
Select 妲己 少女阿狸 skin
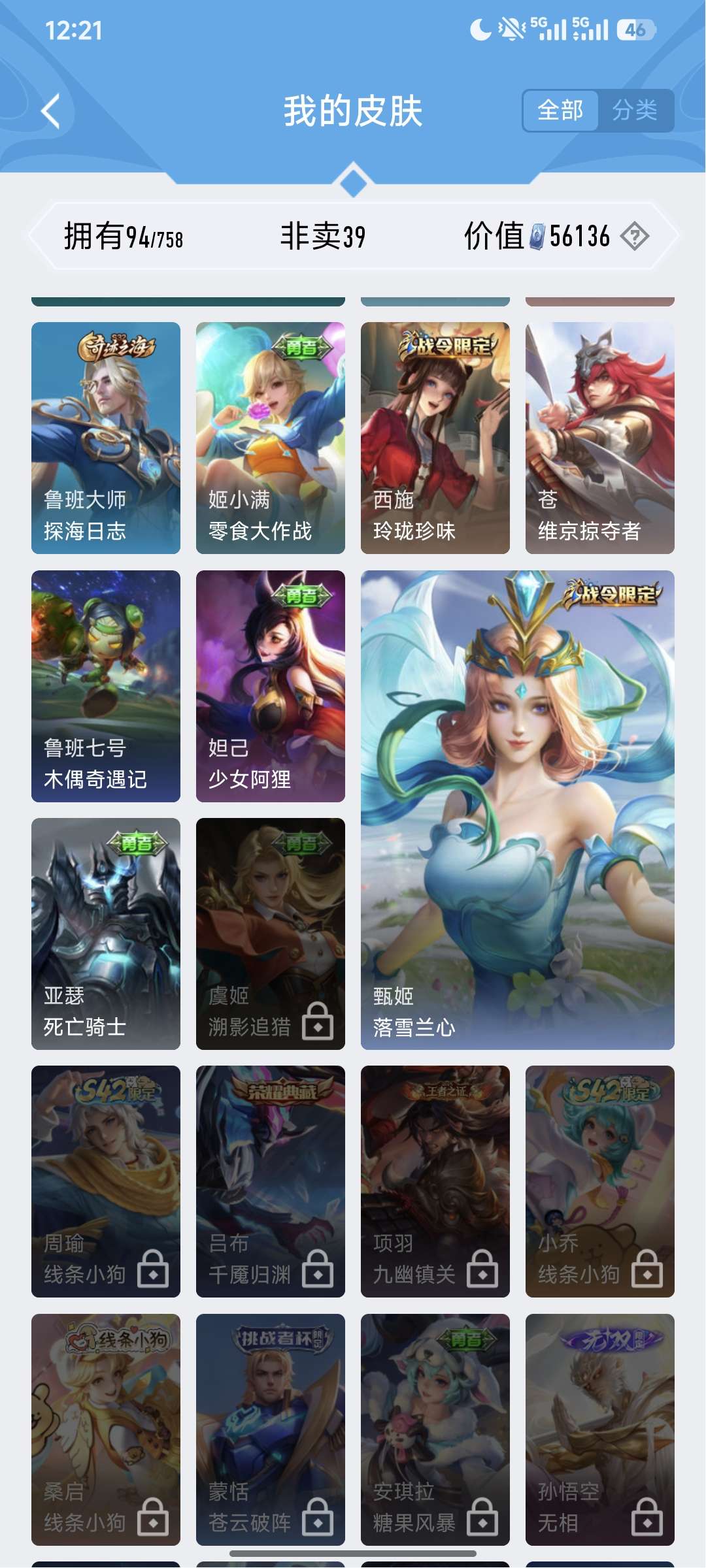(271, 686)
